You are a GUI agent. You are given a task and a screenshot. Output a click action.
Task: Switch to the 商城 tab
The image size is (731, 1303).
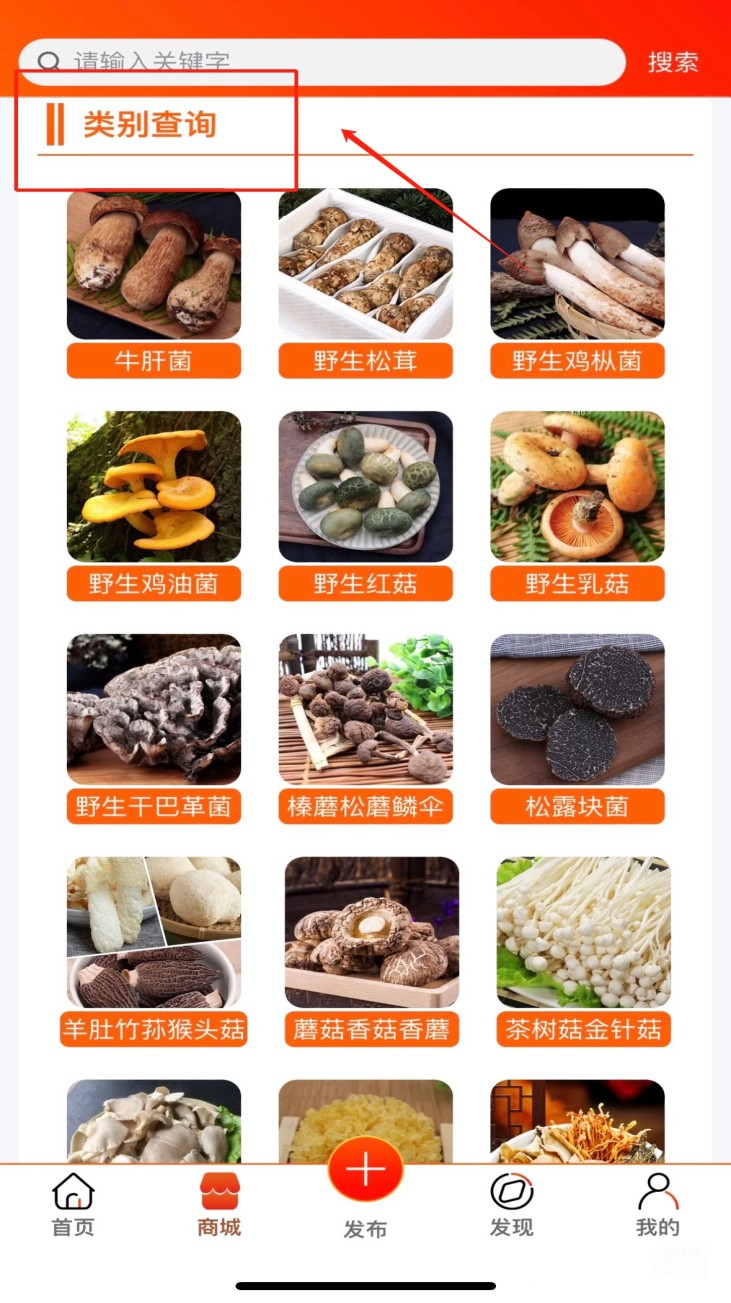[219, 1205]
